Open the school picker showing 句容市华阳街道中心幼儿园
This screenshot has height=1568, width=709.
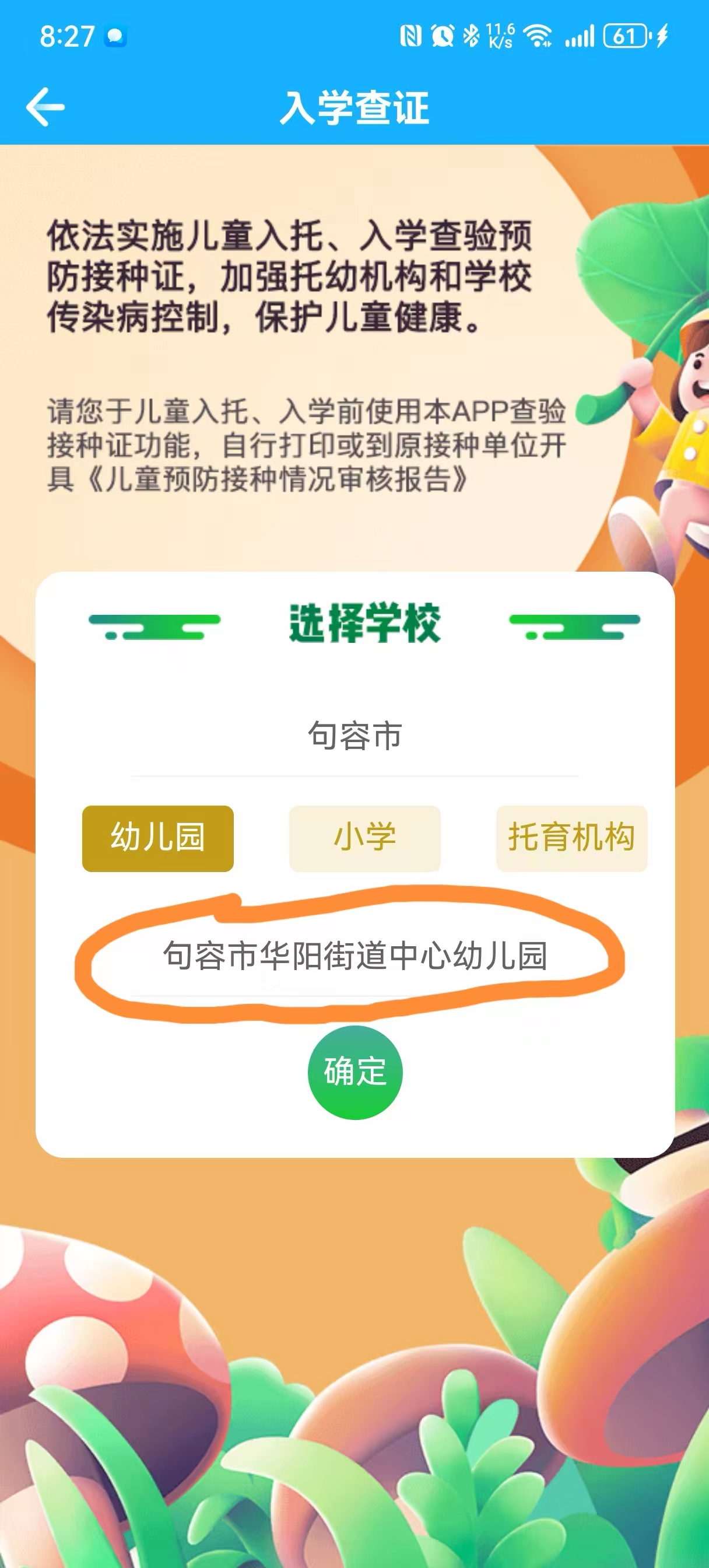[354, 955]
